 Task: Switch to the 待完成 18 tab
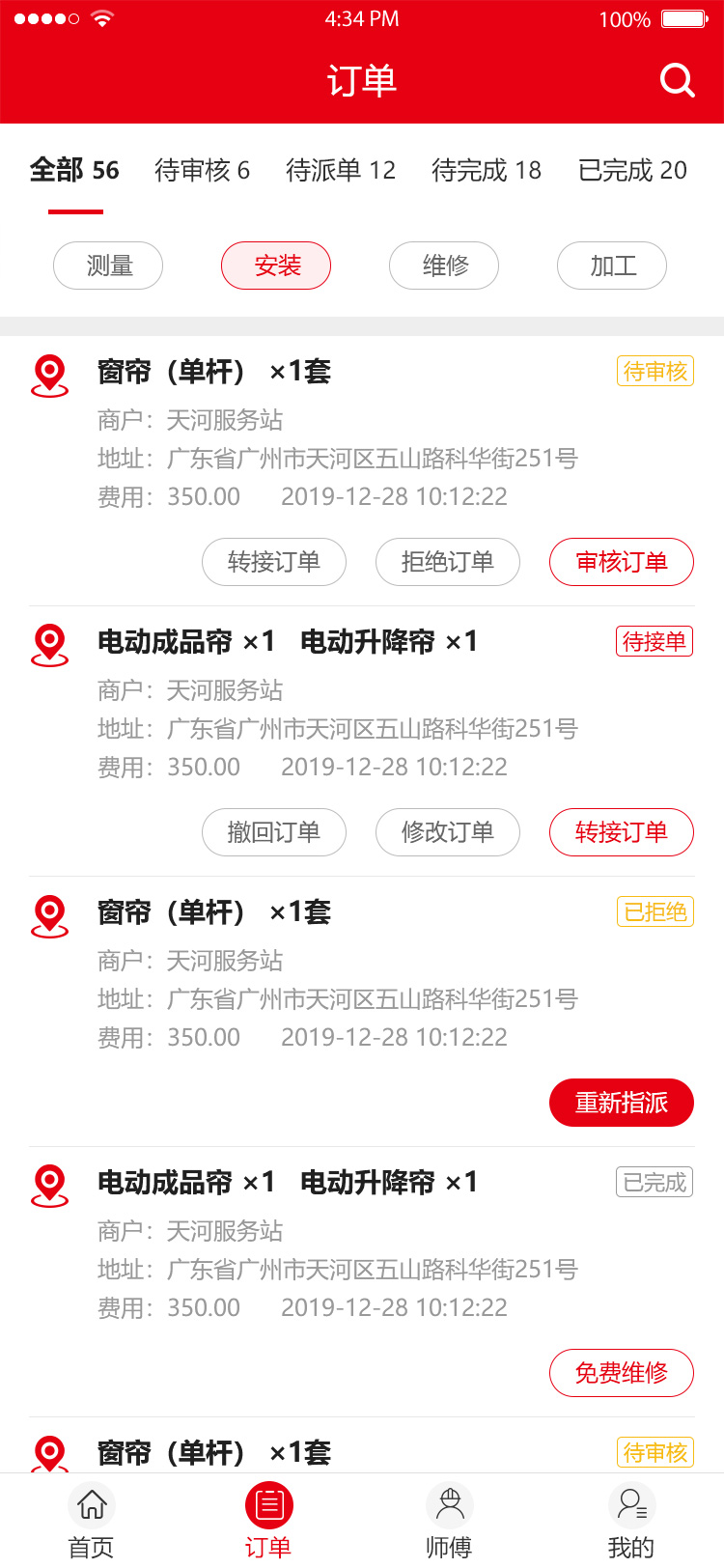click(x=487, y=171)
